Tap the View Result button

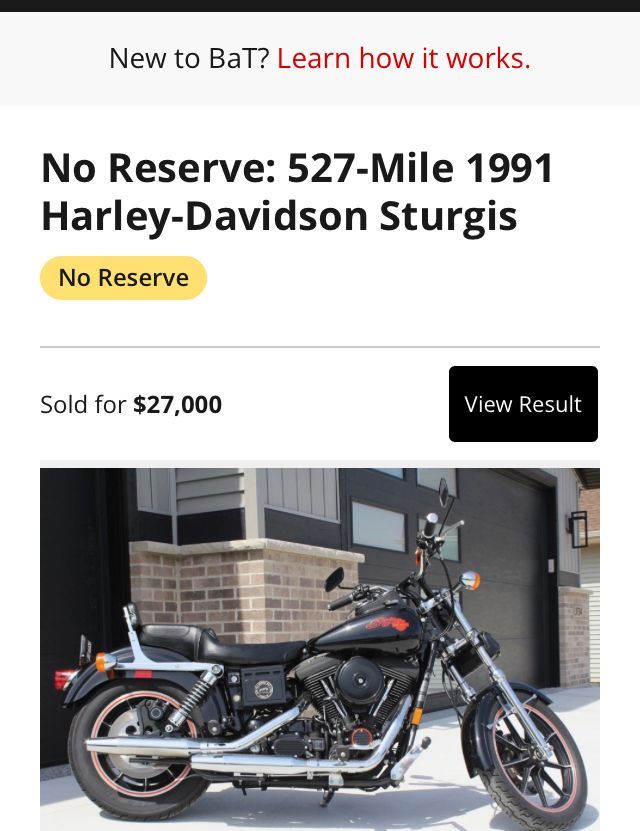tap(523, 404)
